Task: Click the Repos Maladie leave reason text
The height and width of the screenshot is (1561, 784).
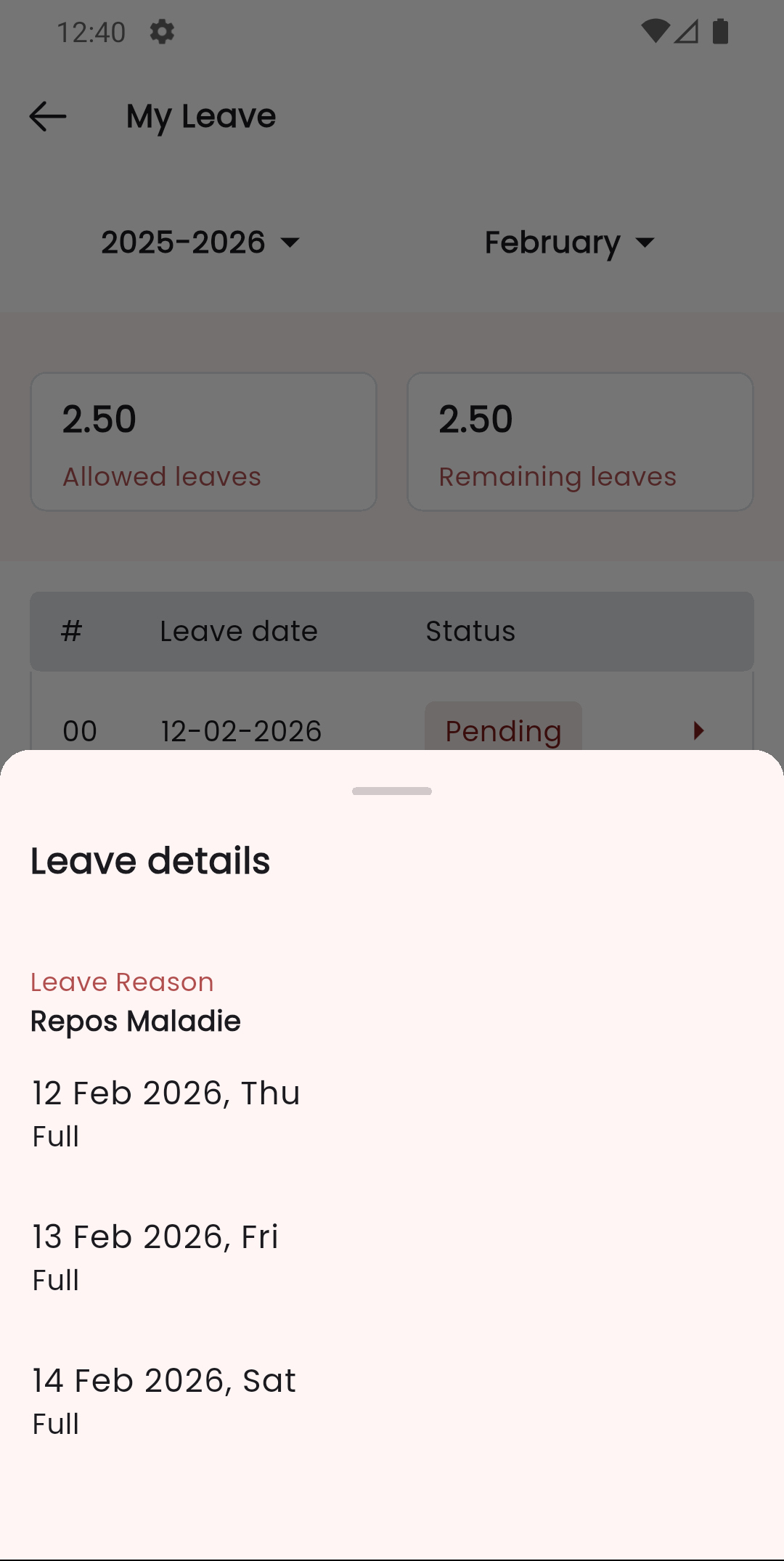Action: [x=135, y=1021]
